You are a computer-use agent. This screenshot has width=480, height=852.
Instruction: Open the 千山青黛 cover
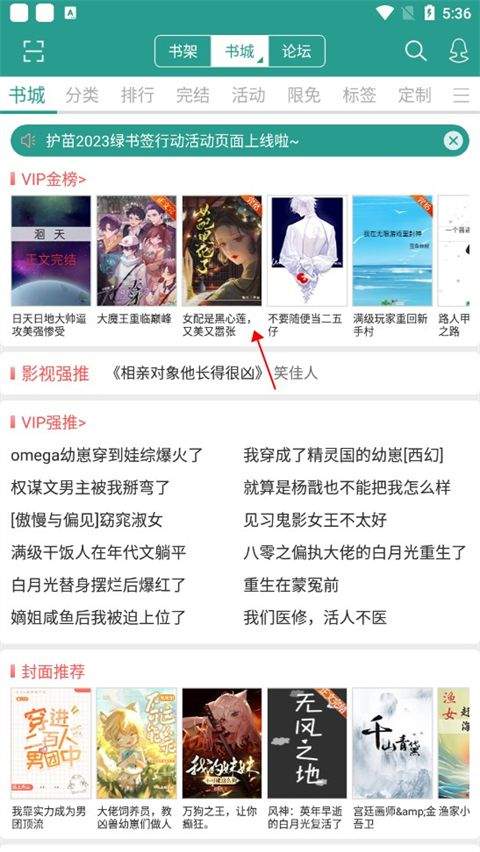pos(392,743)
